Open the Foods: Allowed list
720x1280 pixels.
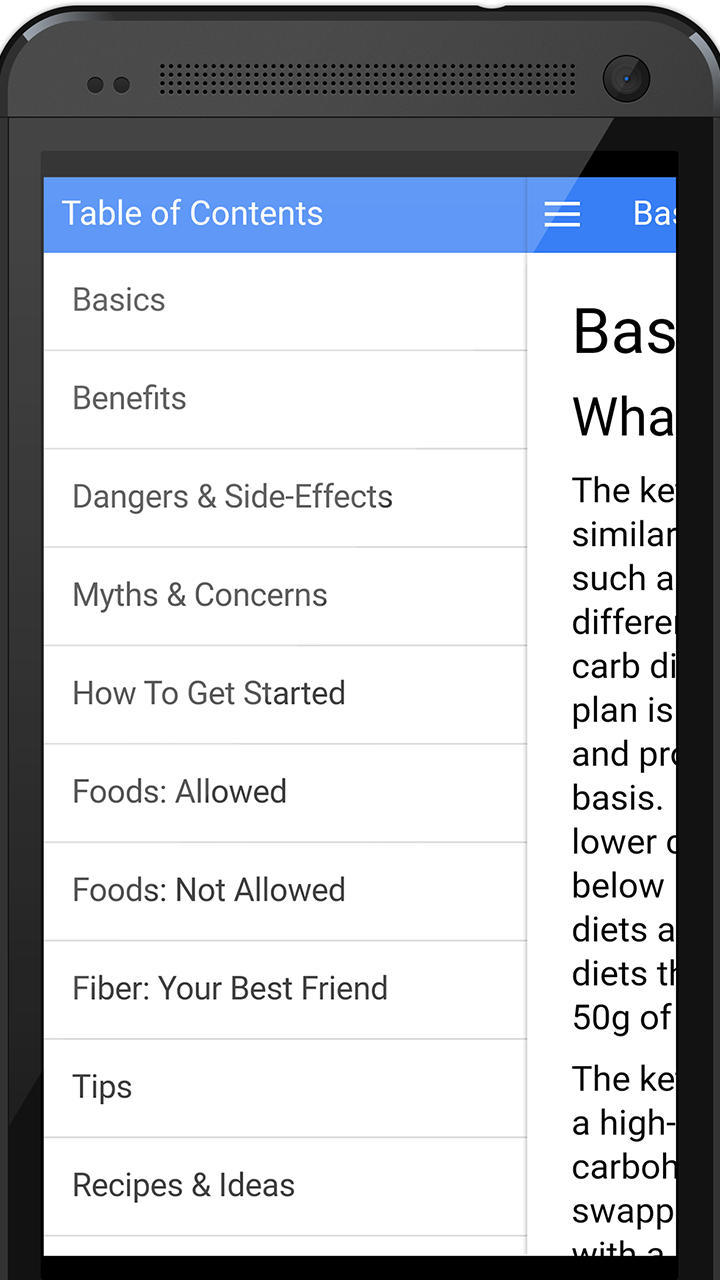(179, 791)
